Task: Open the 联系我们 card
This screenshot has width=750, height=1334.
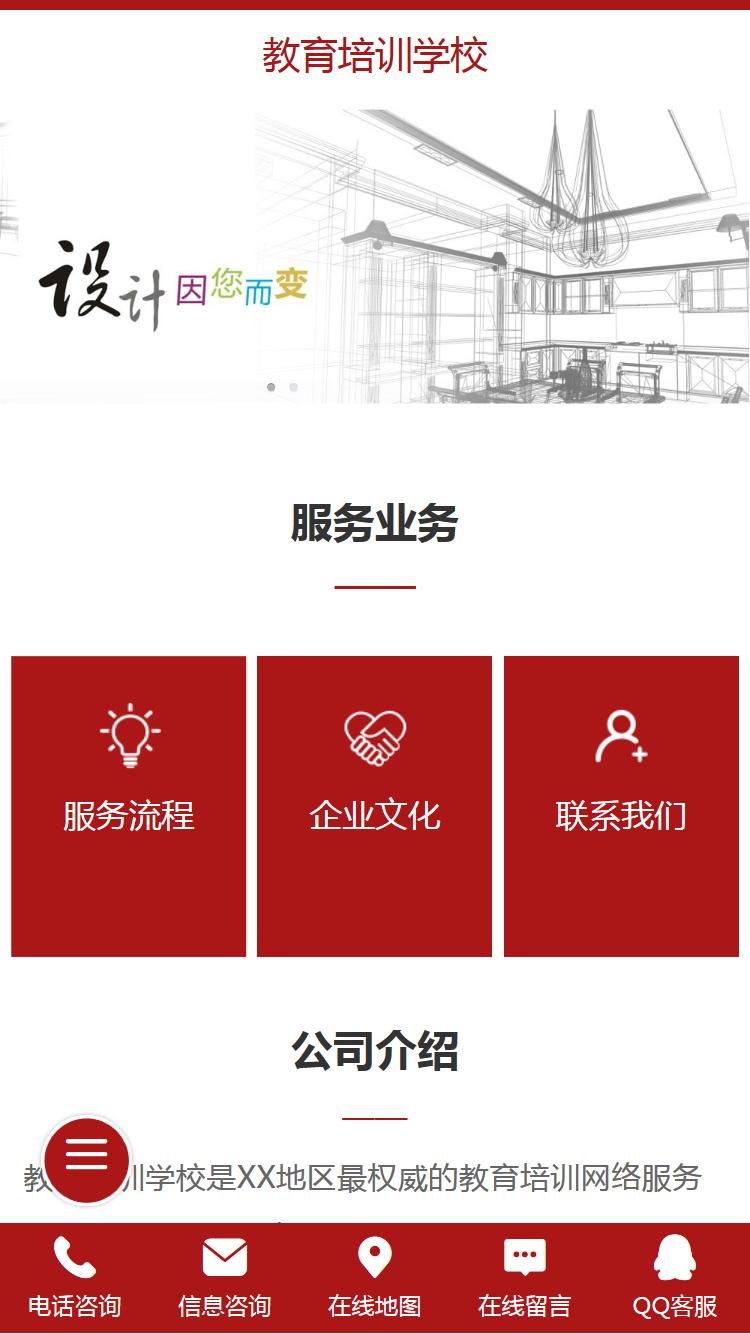Action: tap(621, 806)
